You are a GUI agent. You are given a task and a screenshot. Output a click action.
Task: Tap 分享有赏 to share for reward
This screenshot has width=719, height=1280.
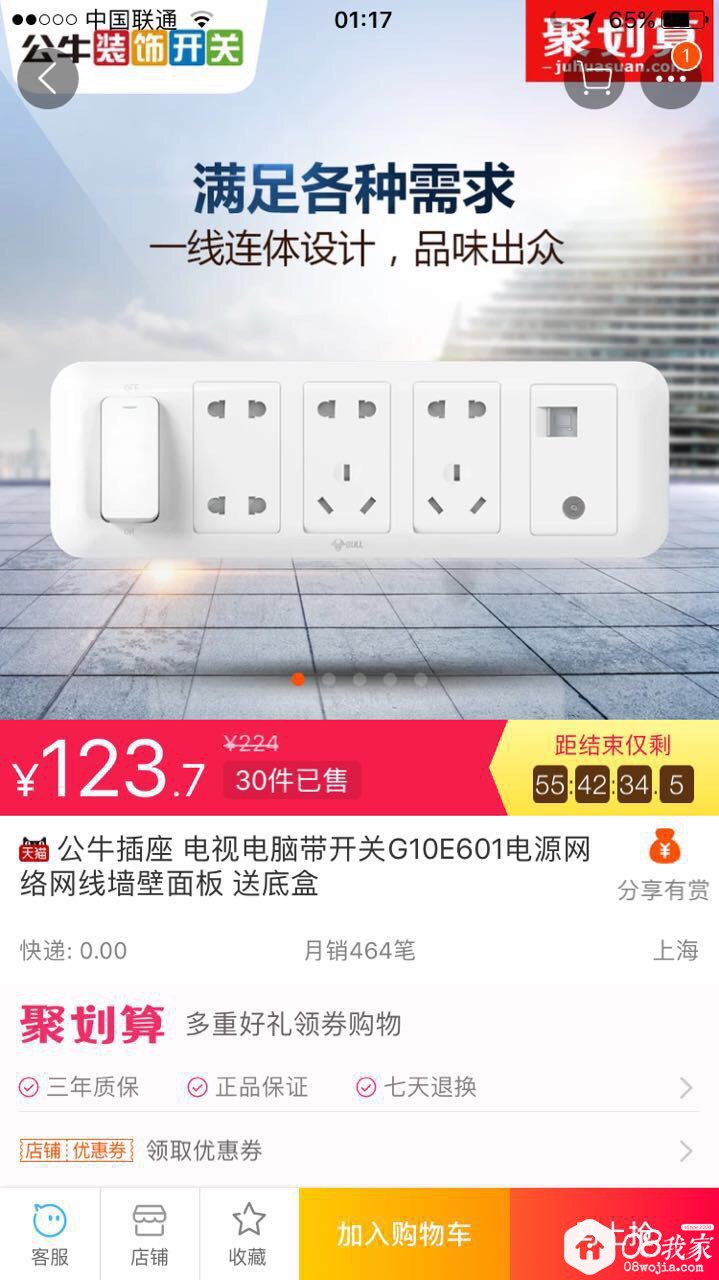[662, 867]
